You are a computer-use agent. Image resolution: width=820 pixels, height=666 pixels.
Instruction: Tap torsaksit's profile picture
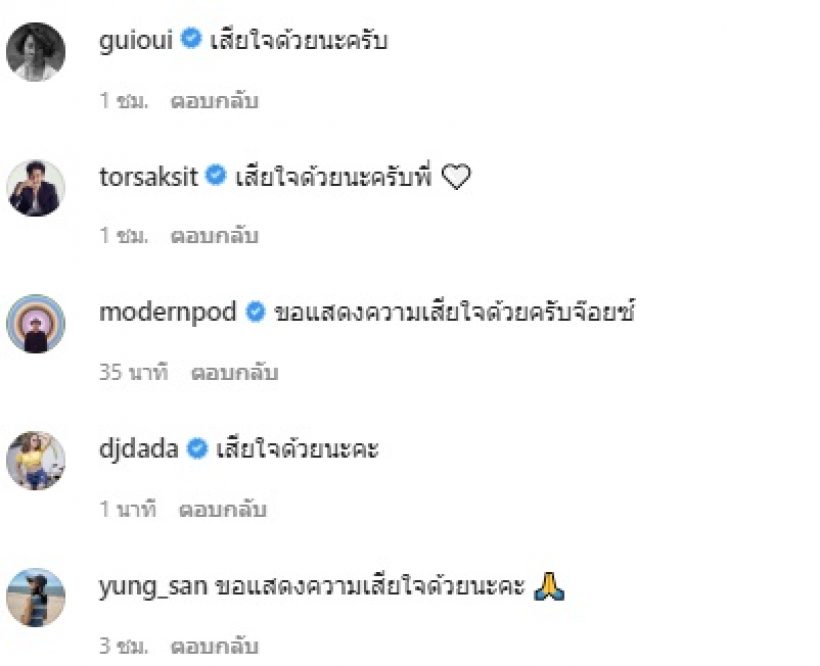point(36,187)
